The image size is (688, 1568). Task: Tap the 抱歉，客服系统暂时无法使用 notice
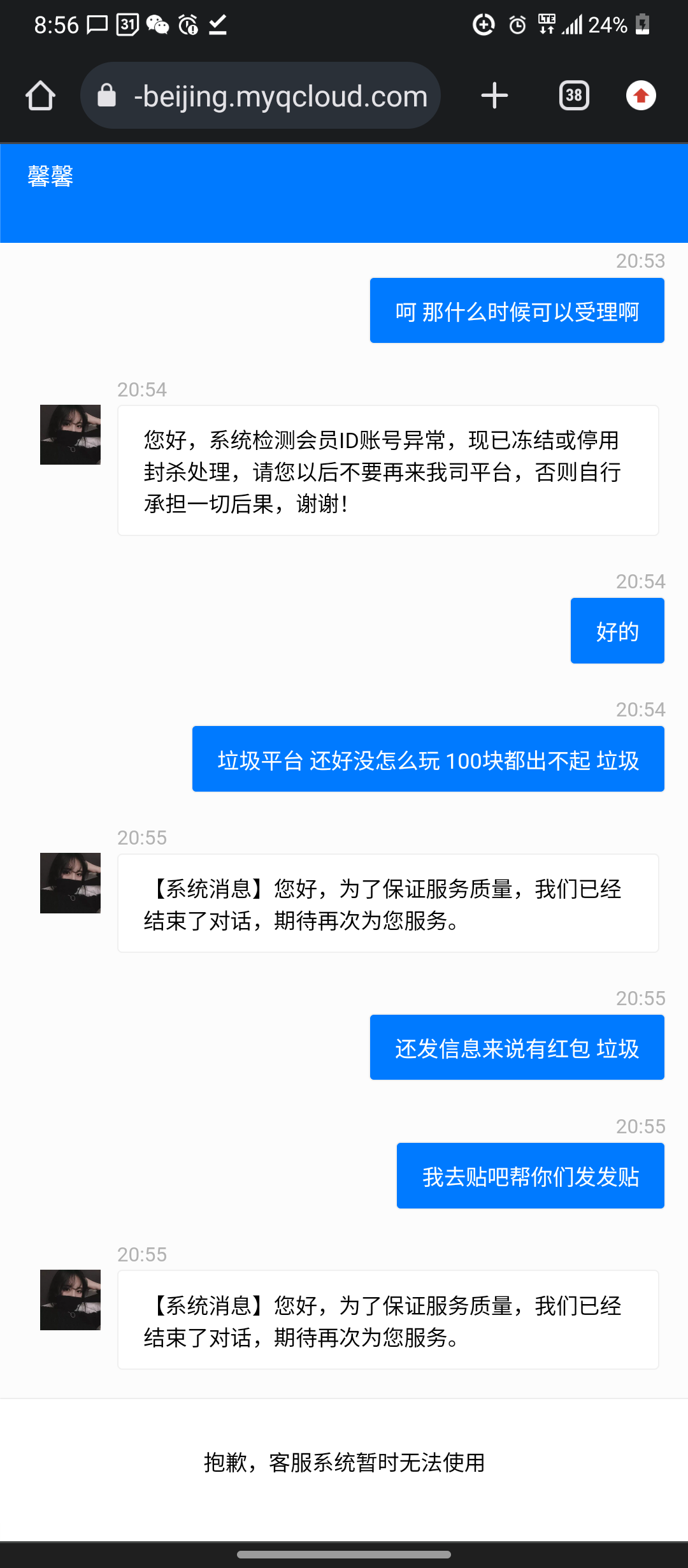coord(344,1463)
